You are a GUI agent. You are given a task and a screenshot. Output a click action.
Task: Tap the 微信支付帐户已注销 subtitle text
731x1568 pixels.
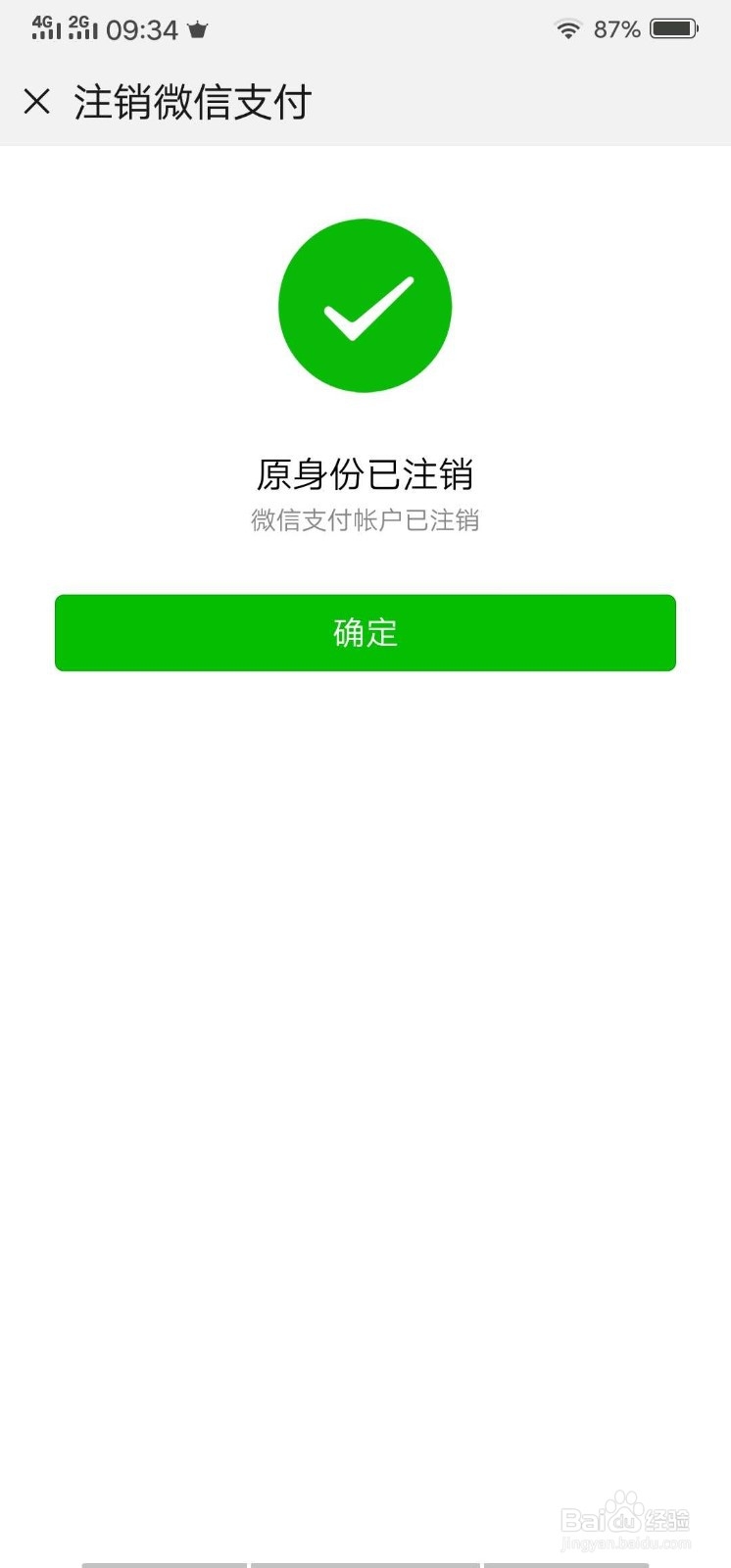[365, 519]
